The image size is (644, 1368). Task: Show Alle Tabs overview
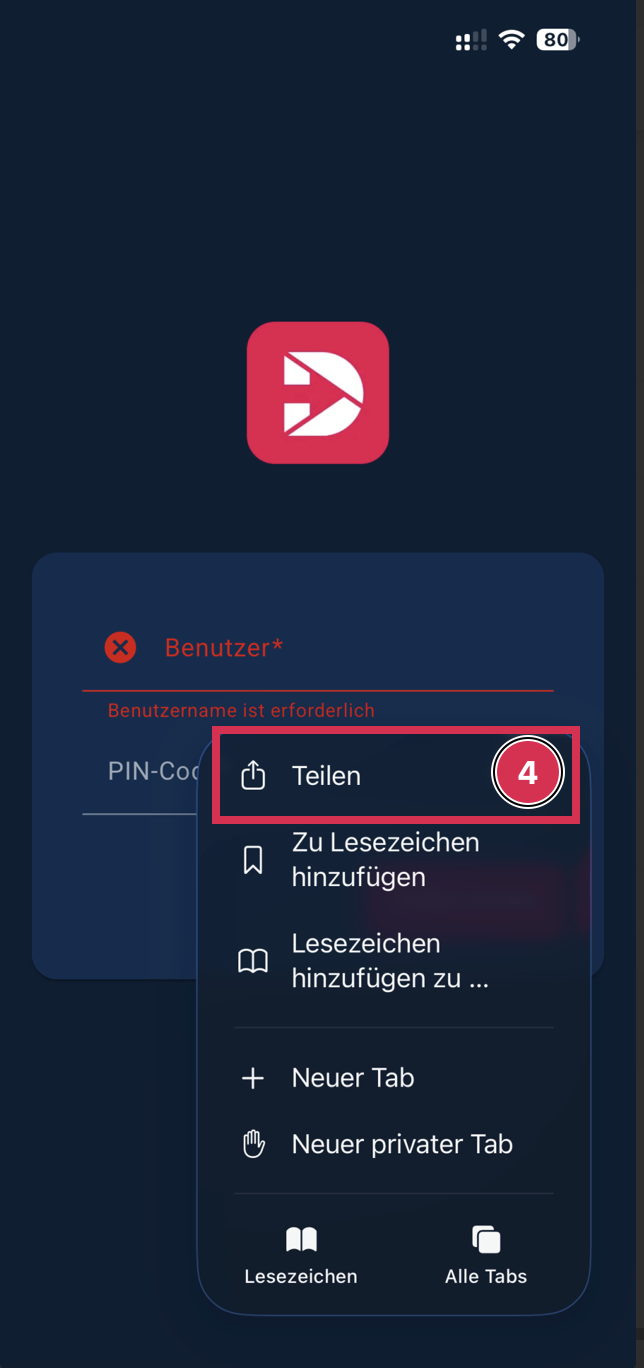pos(486,1256)
